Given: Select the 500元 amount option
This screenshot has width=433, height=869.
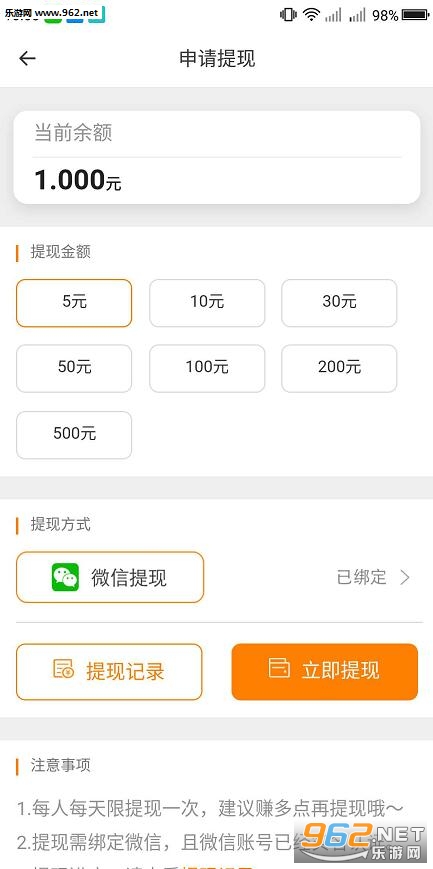Looking at the screenshot, I should (74, 434).
